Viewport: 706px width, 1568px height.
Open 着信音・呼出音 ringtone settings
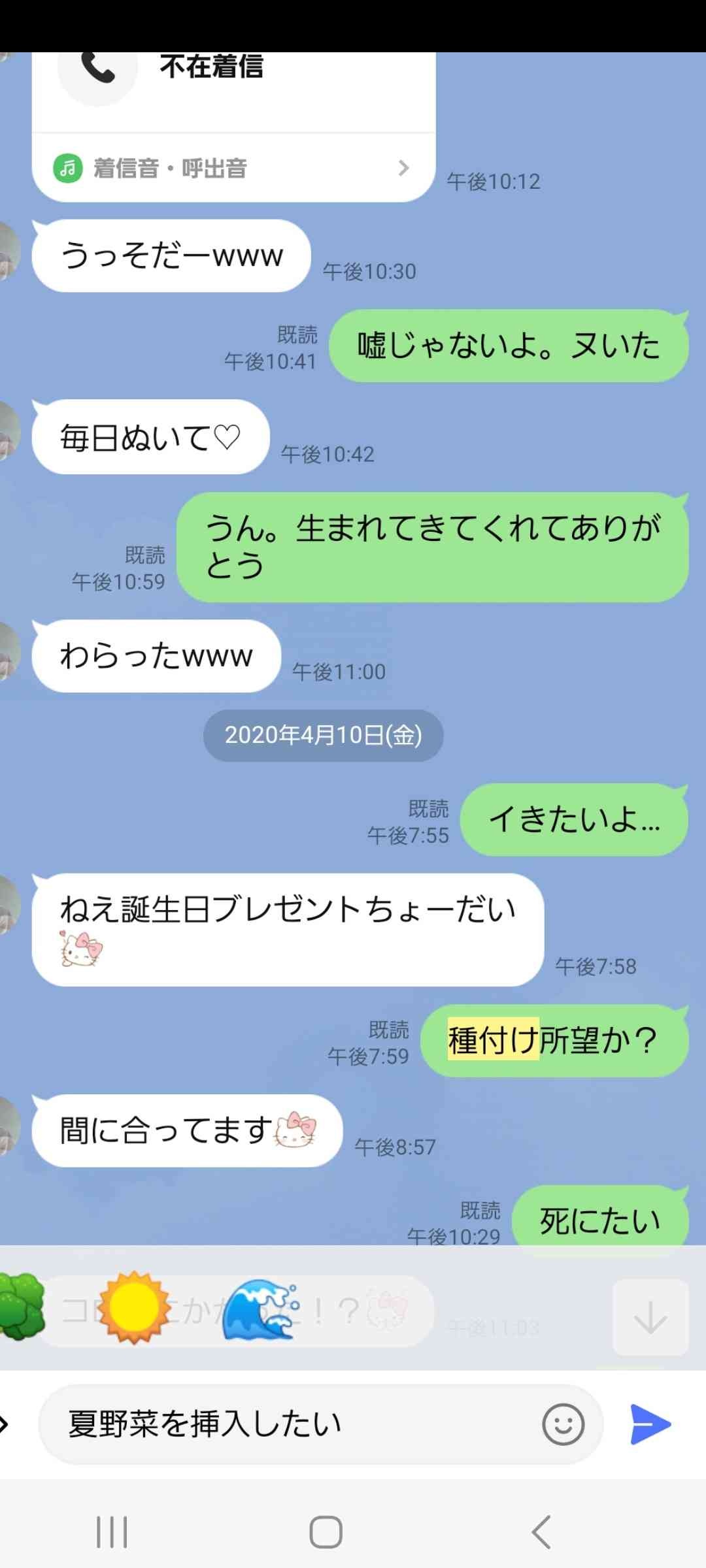[x=233, y=168]
